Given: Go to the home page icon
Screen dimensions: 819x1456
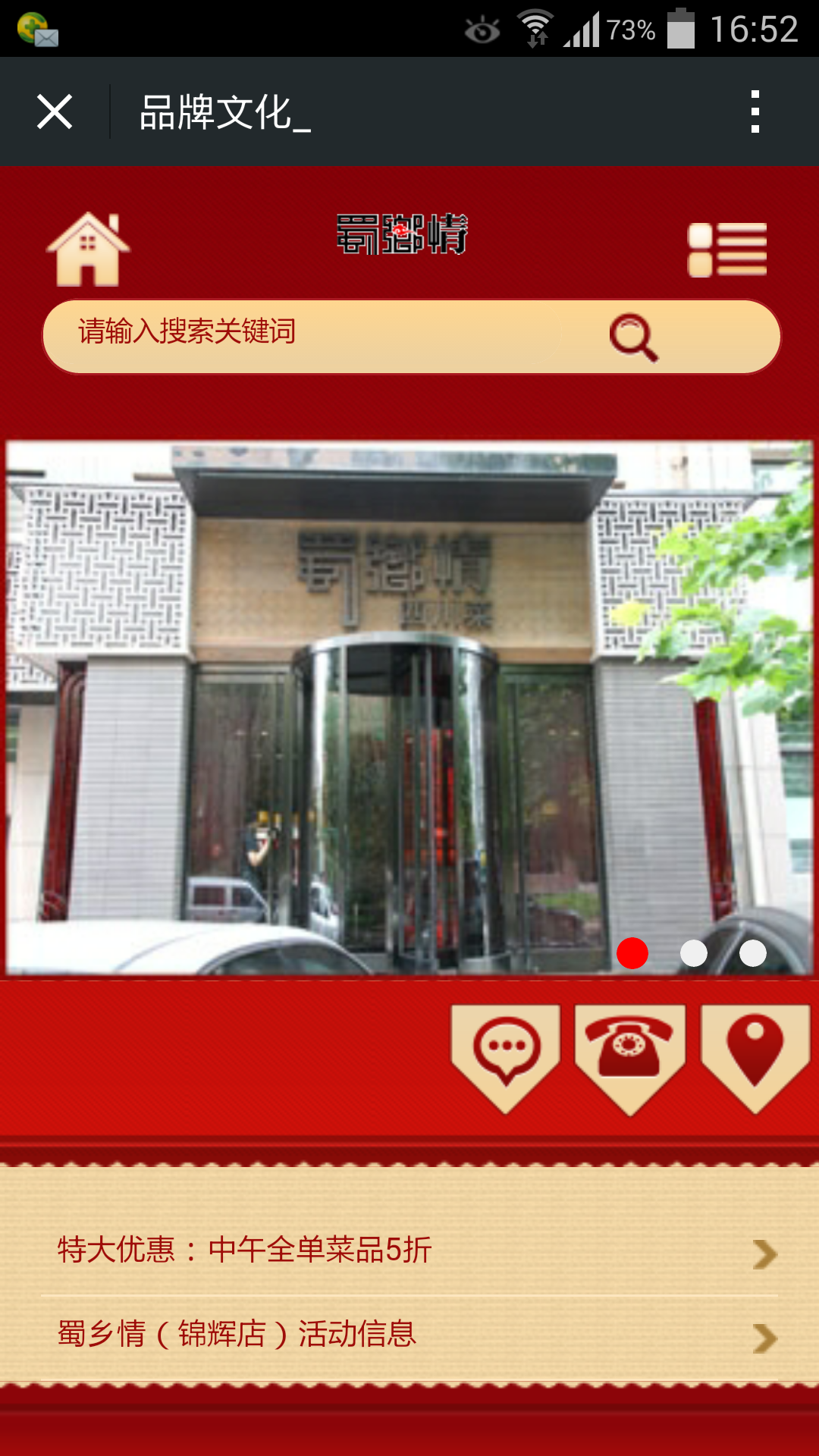Looking at the screenshot, I should [88, 249].
